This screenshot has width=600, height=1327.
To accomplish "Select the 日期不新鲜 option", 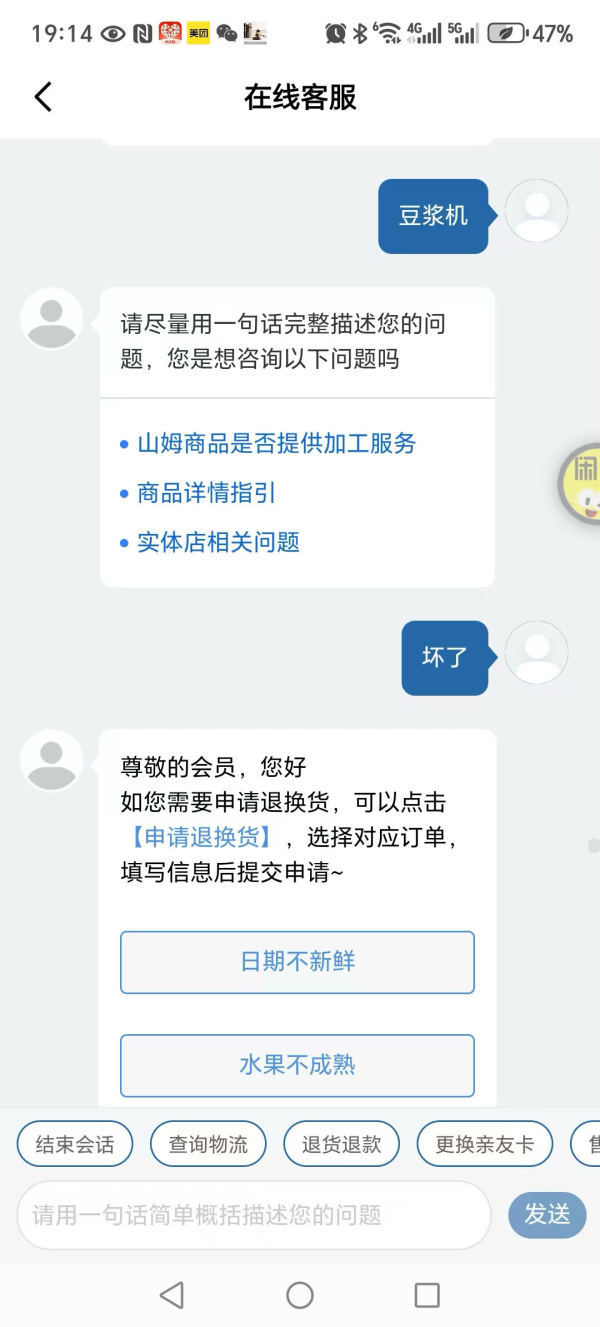I will 297,962.
